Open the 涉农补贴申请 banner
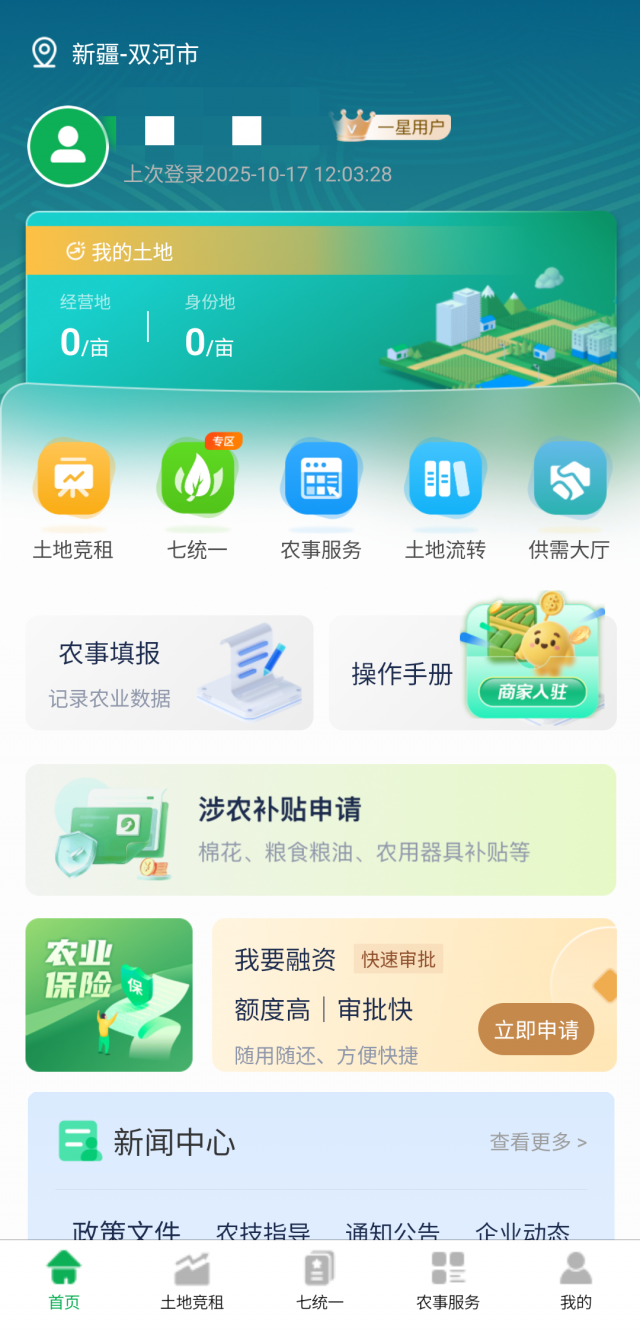Viewport: 640px width, 1332px height. click(x=320, y=830)
